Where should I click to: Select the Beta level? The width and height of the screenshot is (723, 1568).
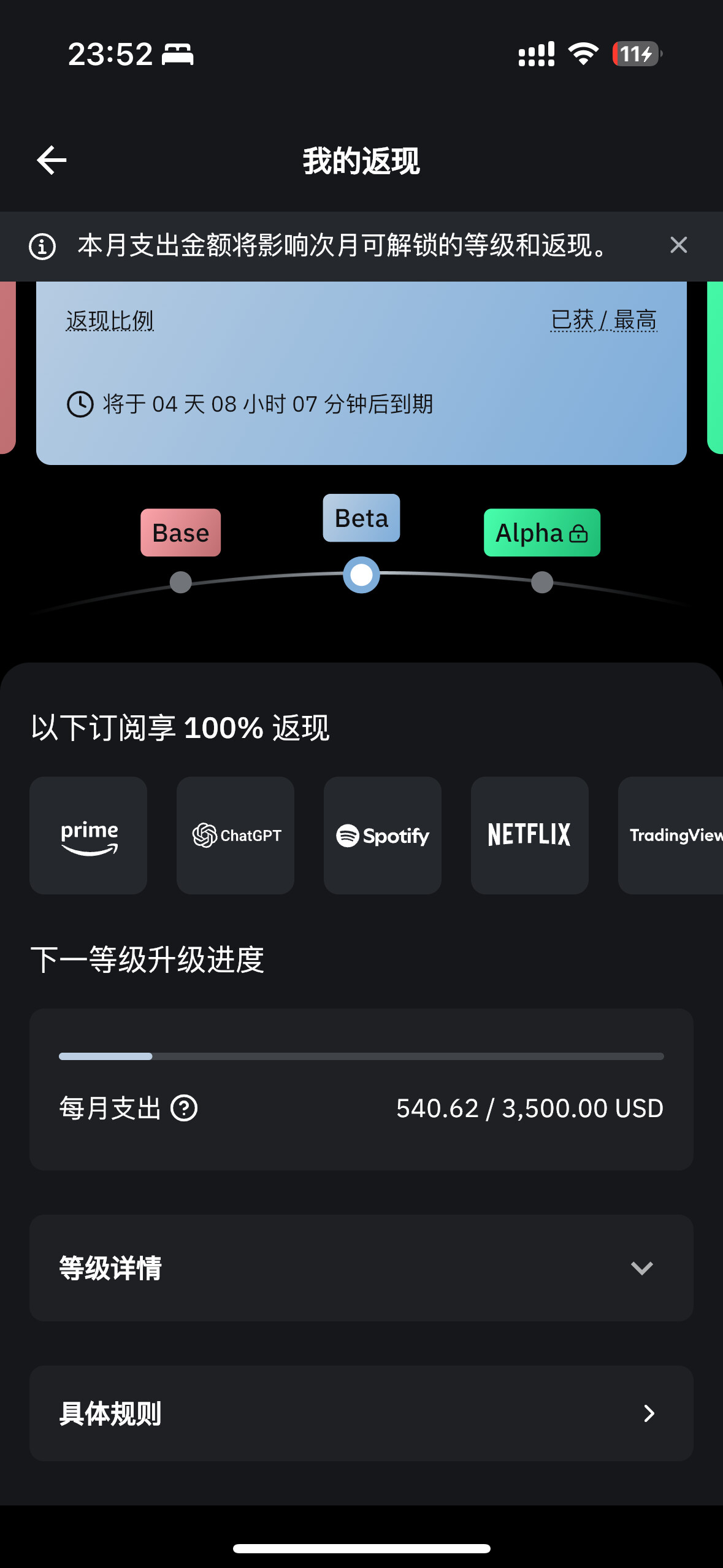click(361, 518)
